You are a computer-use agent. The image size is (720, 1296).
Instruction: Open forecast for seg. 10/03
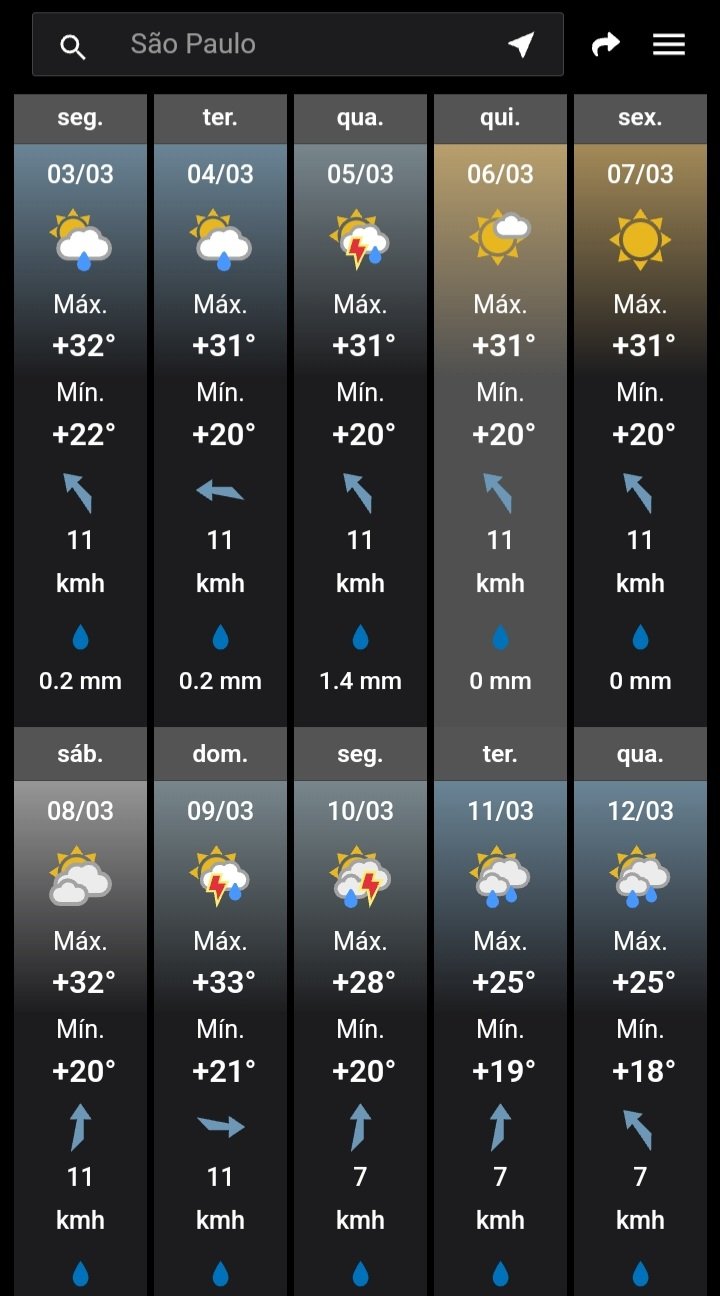(360, 1014)
